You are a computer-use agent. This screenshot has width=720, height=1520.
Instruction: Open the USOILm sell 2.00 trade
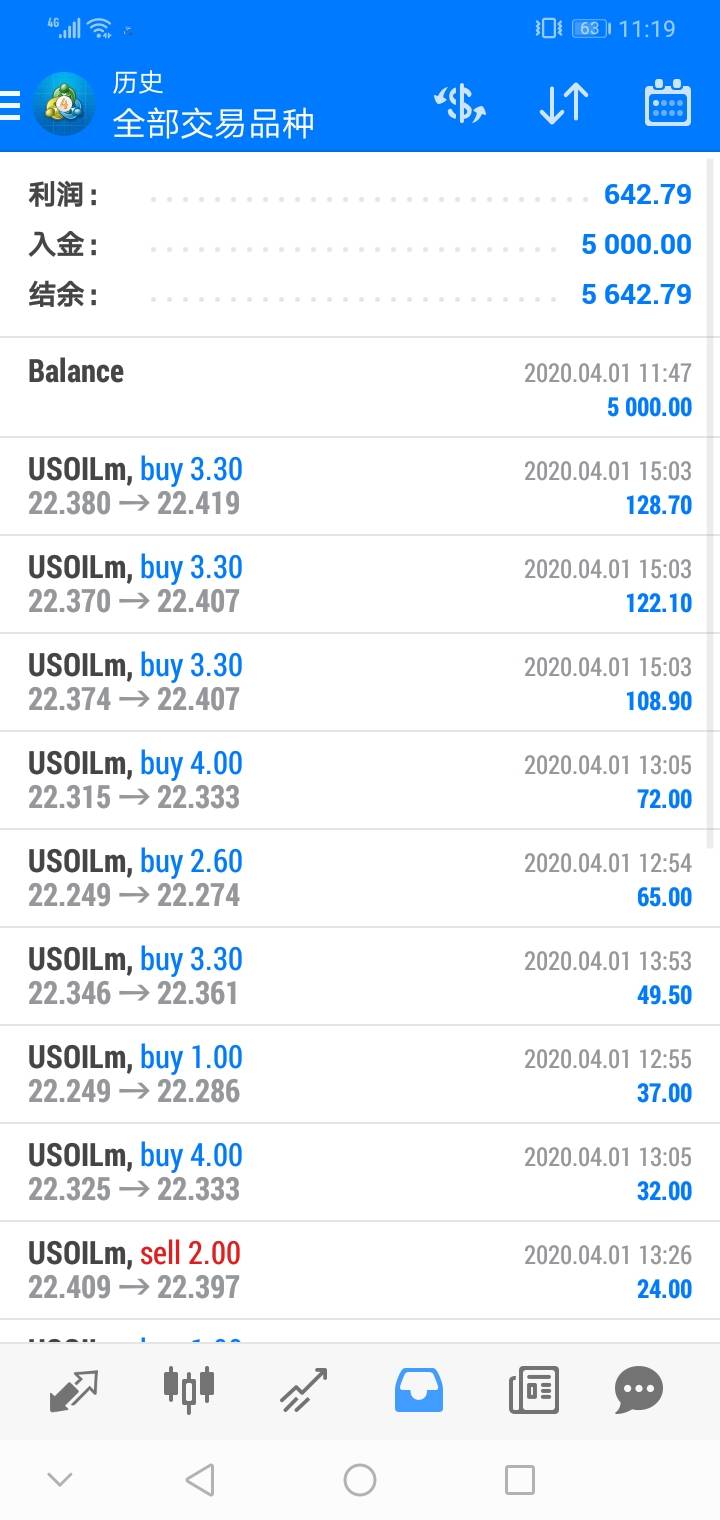[x=360, y=1270]
